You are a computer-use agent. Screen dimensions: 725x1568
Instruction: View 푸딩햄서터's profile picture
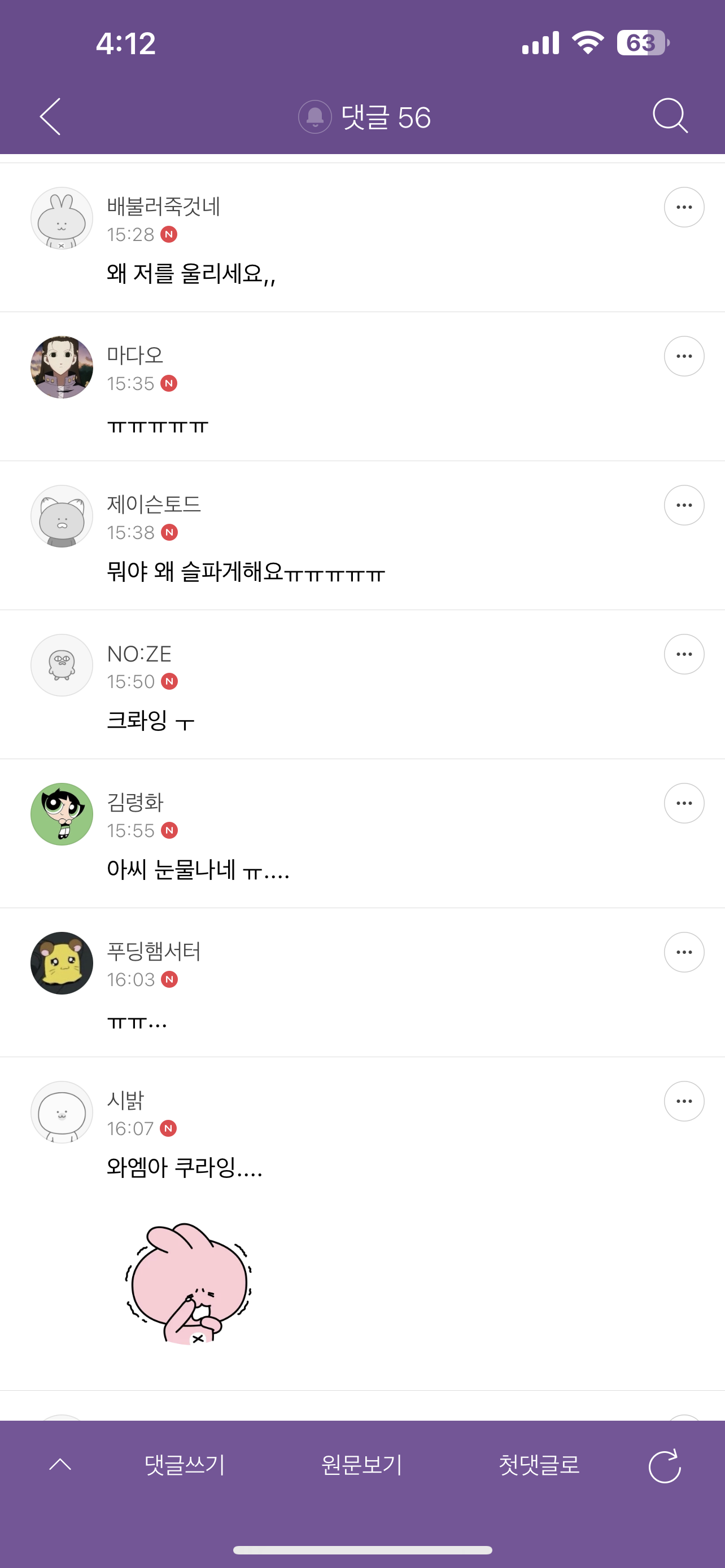62,963
